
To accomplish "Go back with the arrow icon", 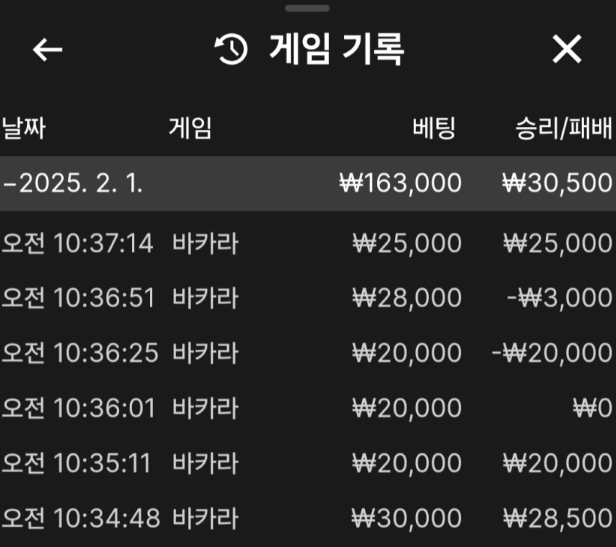I will click(x=47, y=50).
